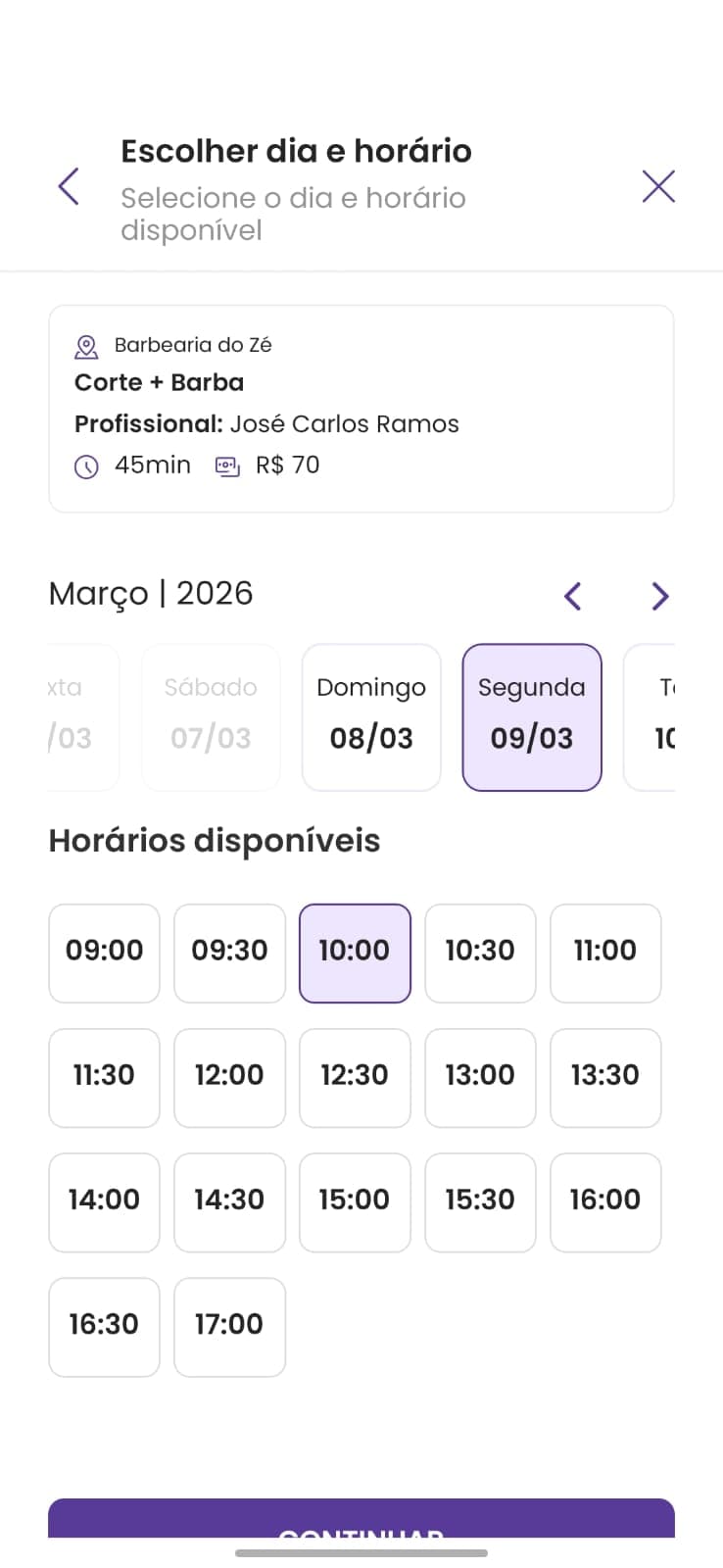Pick the 17:00 time slot

coord(229,1326)
